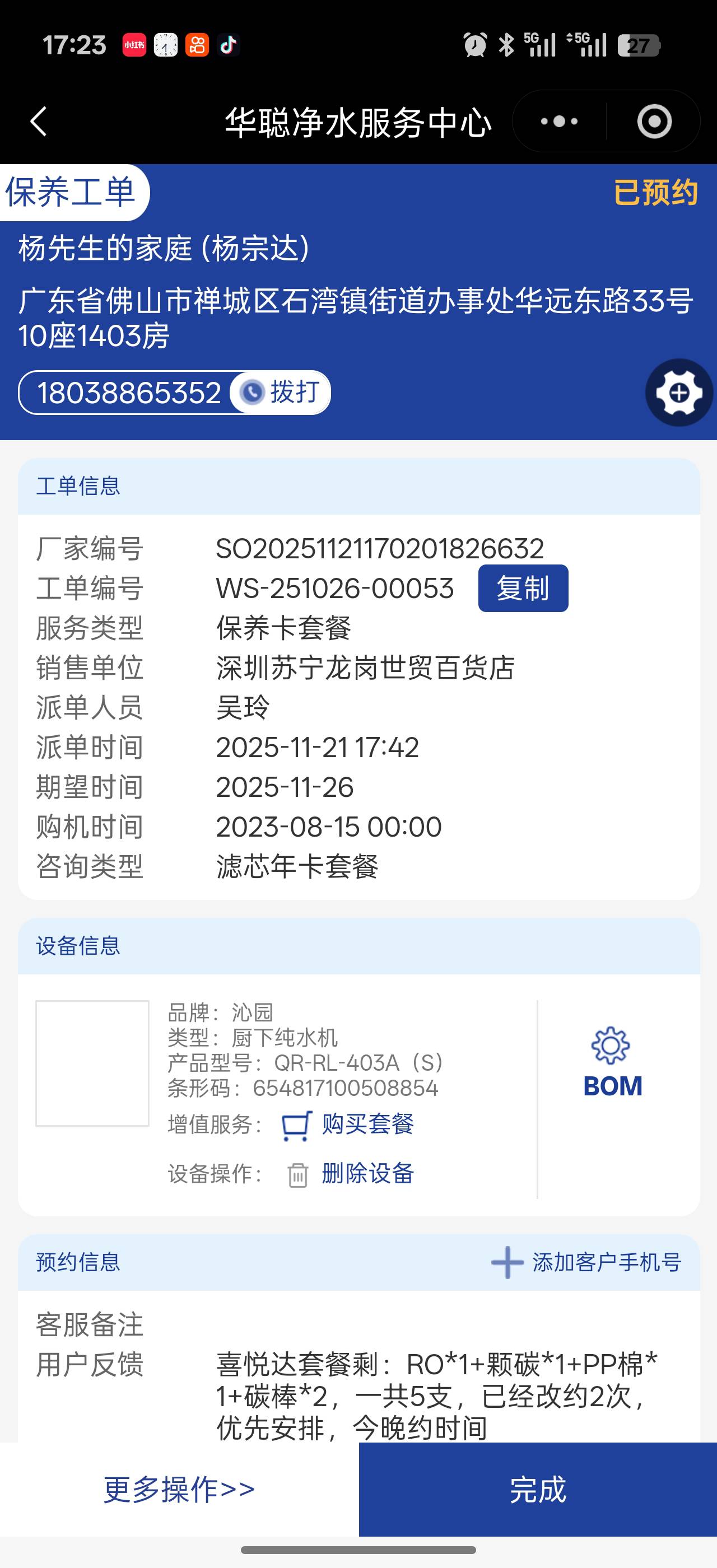
Task: Dial the customer via 拨打 button
Action: click(x=281, y=393)
